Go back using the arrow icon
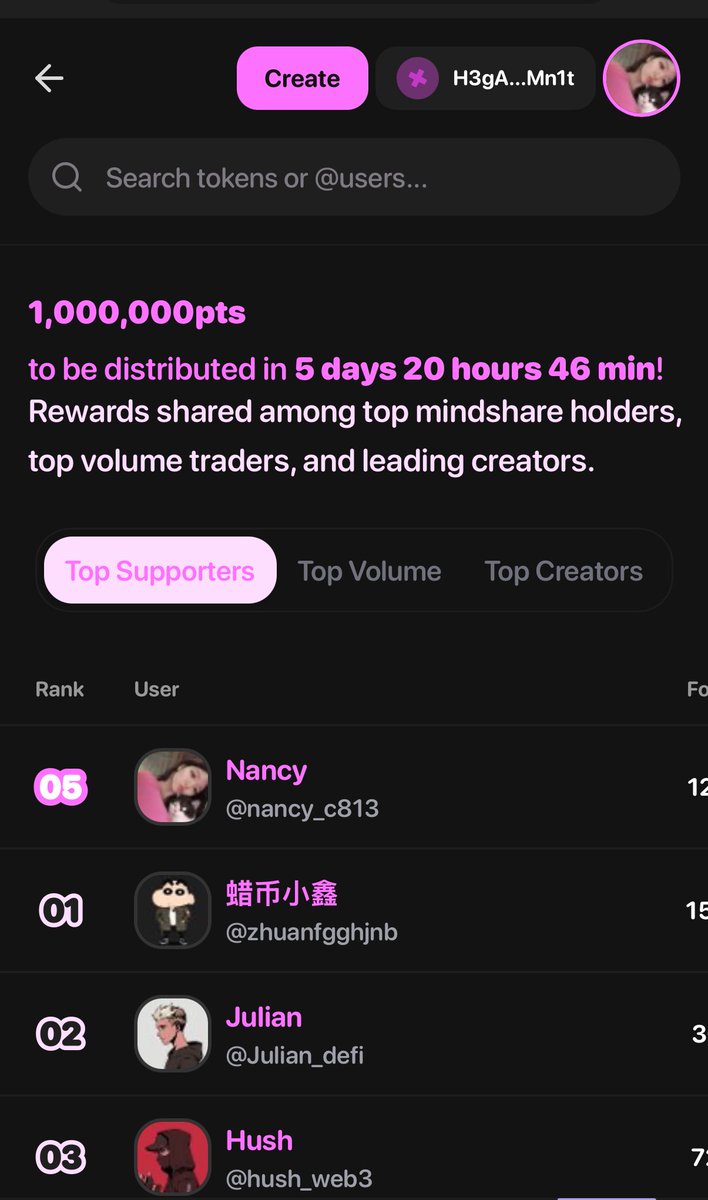 click(x=49, y=78)
